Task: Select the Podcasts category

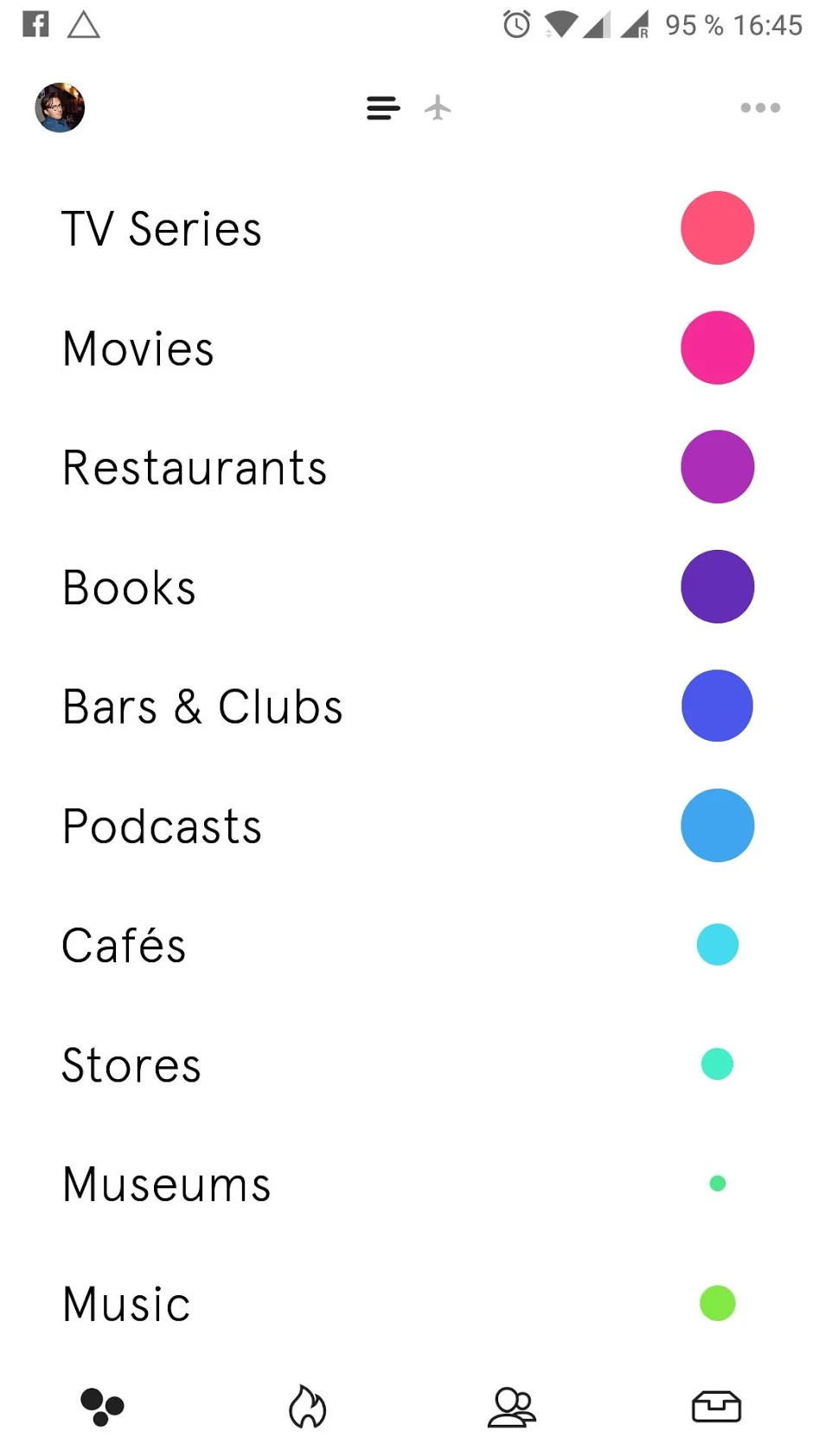Action: coord(161,825)
